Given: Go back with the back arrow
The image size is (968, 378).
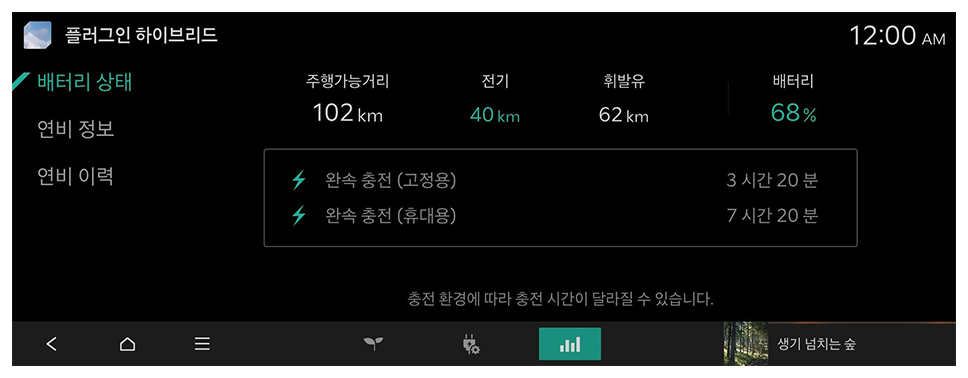Looking at the screenshot, I should coord(52,344).
